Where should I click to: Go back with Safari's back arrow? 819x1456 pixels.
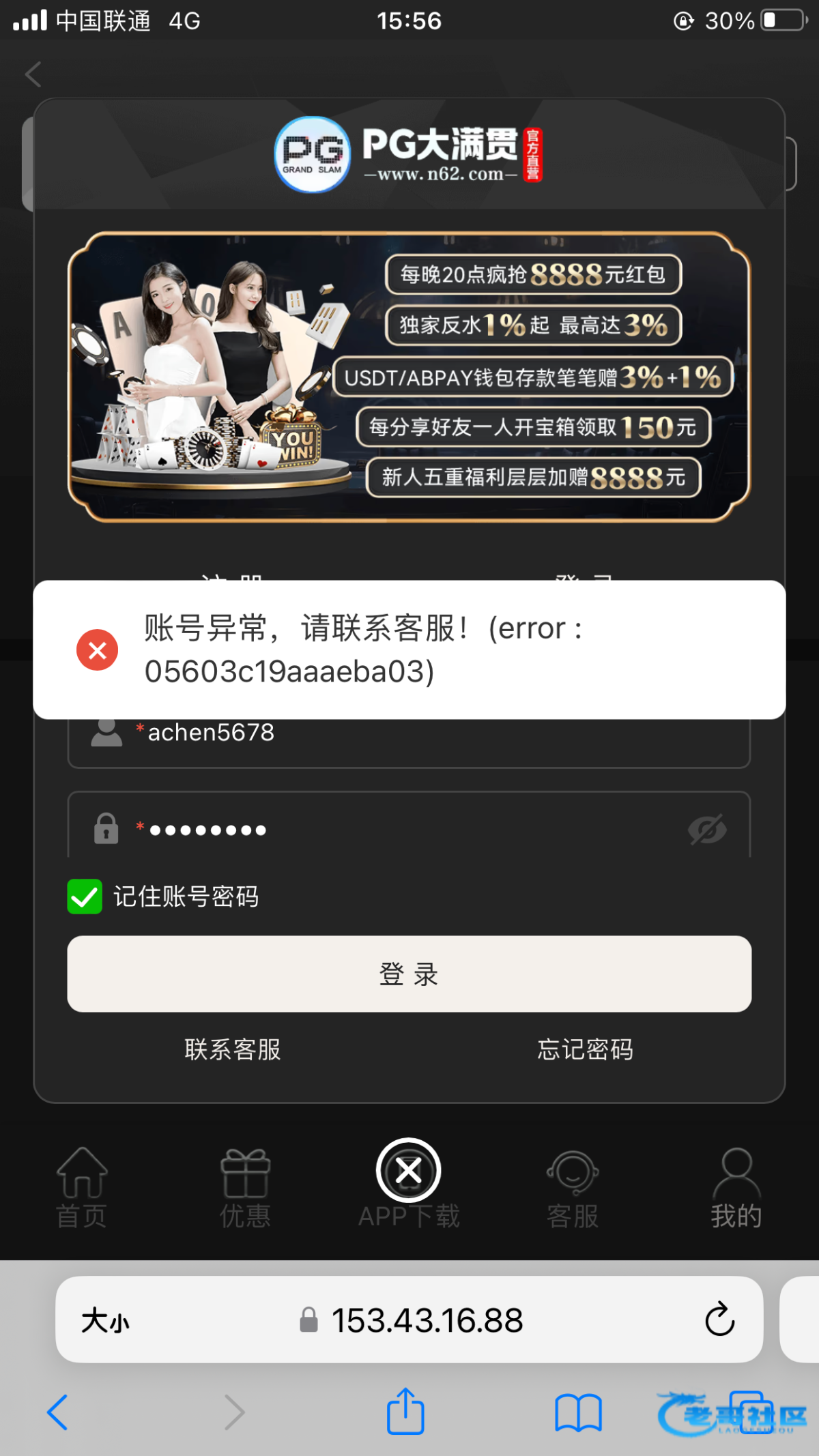click(x=58, y=1412)
